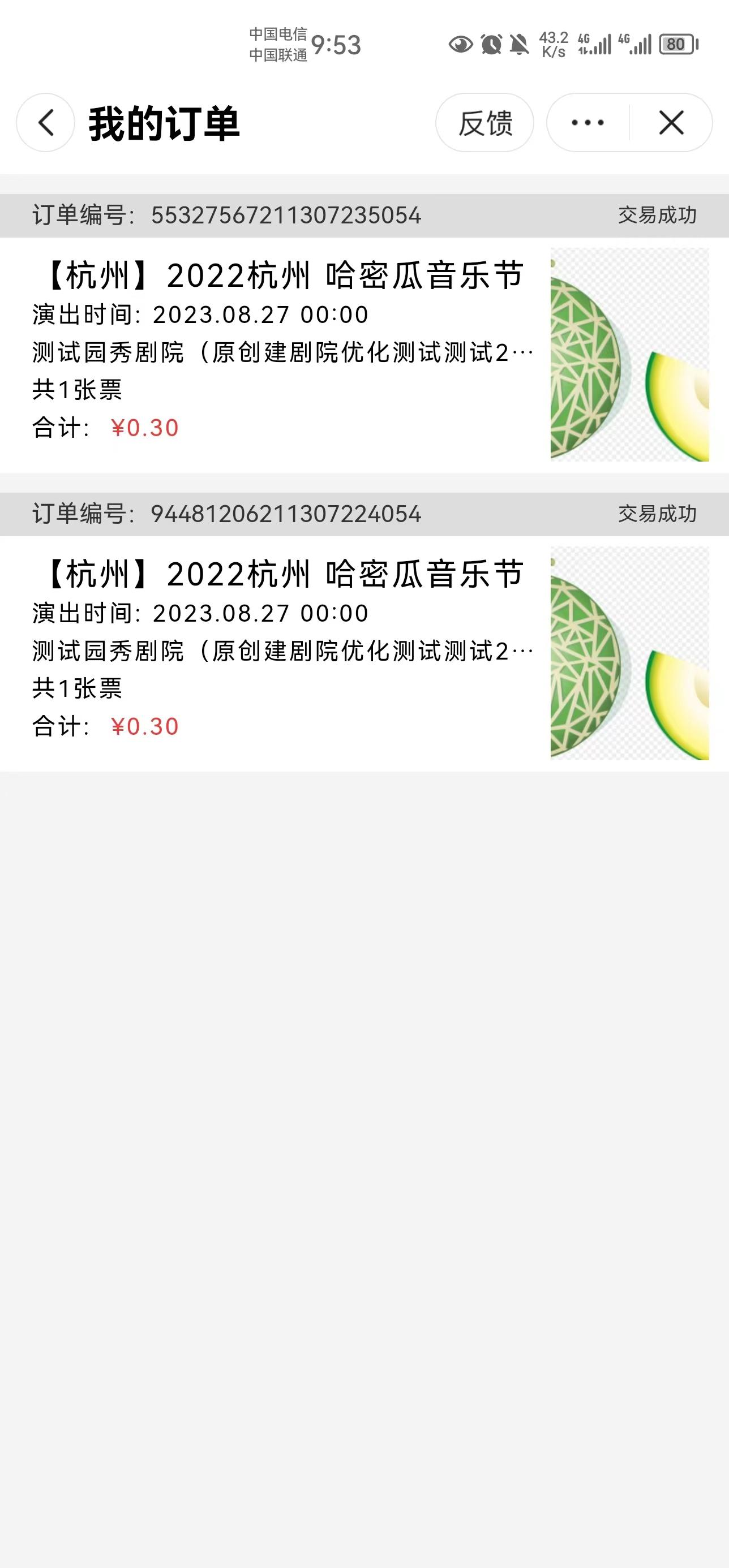Open the 反馈 feedback button
Screen dimensions: 729x1568
485,123
